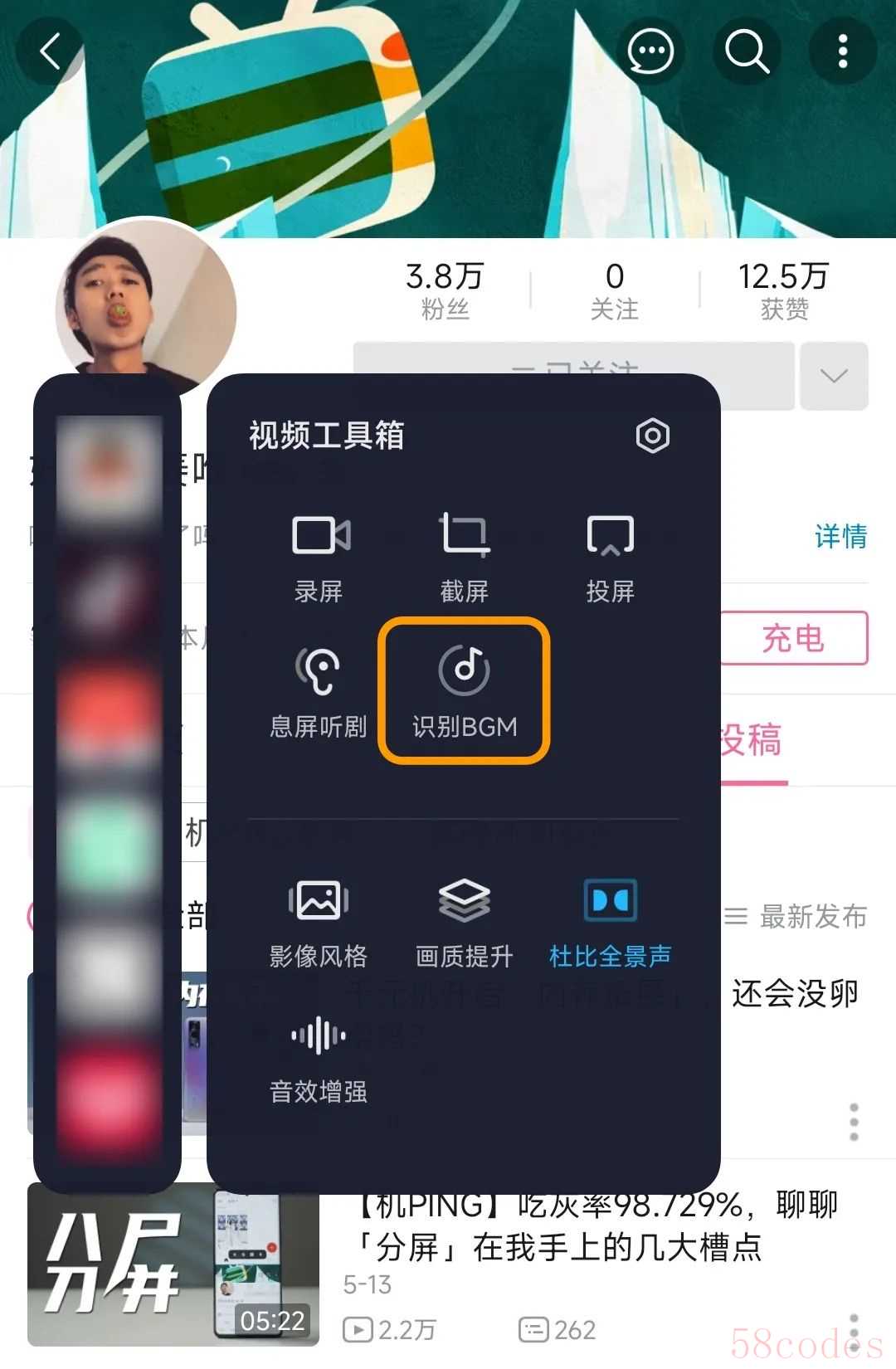Expand the dropdown next to follow button
The image size is (896, 1369).
(x=834, y=376)
